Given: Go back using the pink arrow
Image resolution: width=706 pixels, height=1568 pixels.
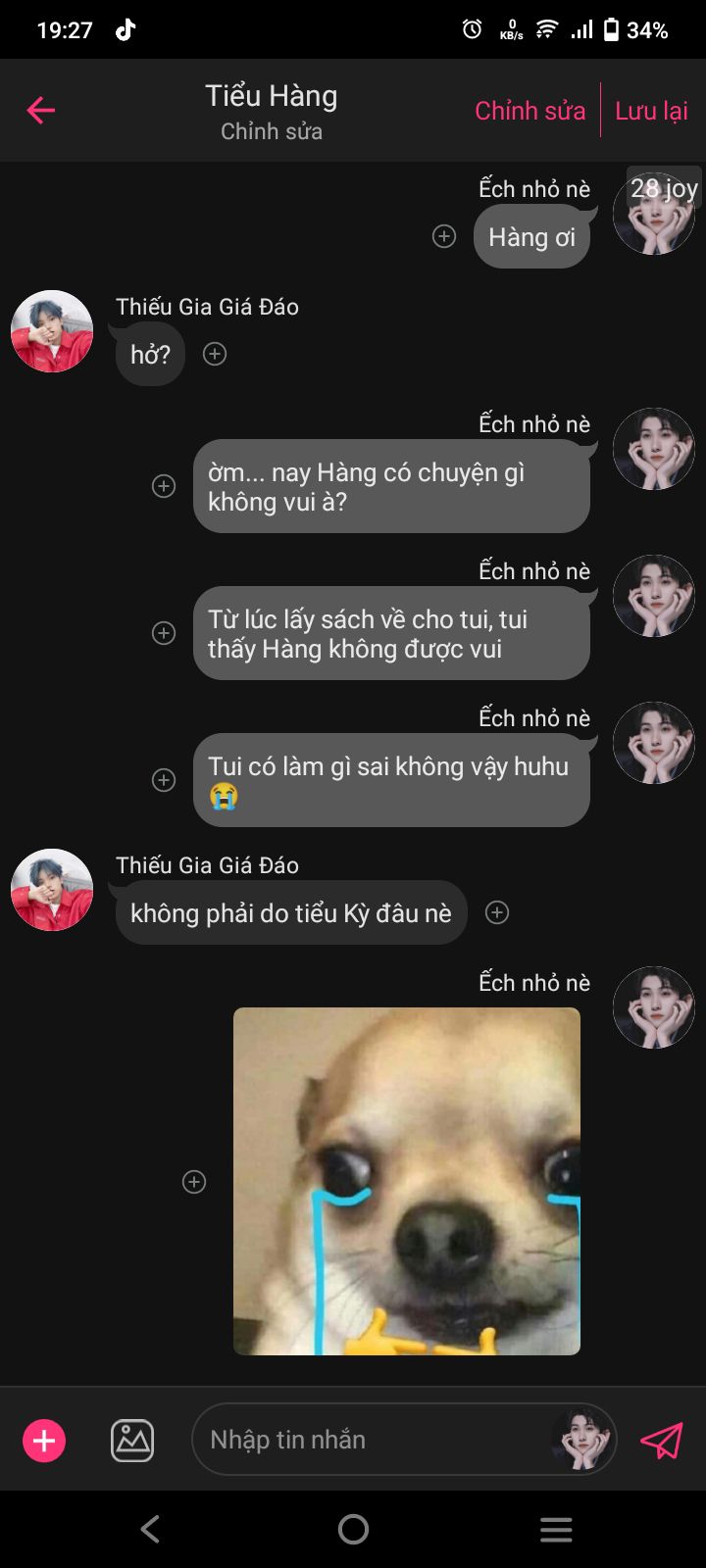Looking at the screenshot, I should [40, 110].
